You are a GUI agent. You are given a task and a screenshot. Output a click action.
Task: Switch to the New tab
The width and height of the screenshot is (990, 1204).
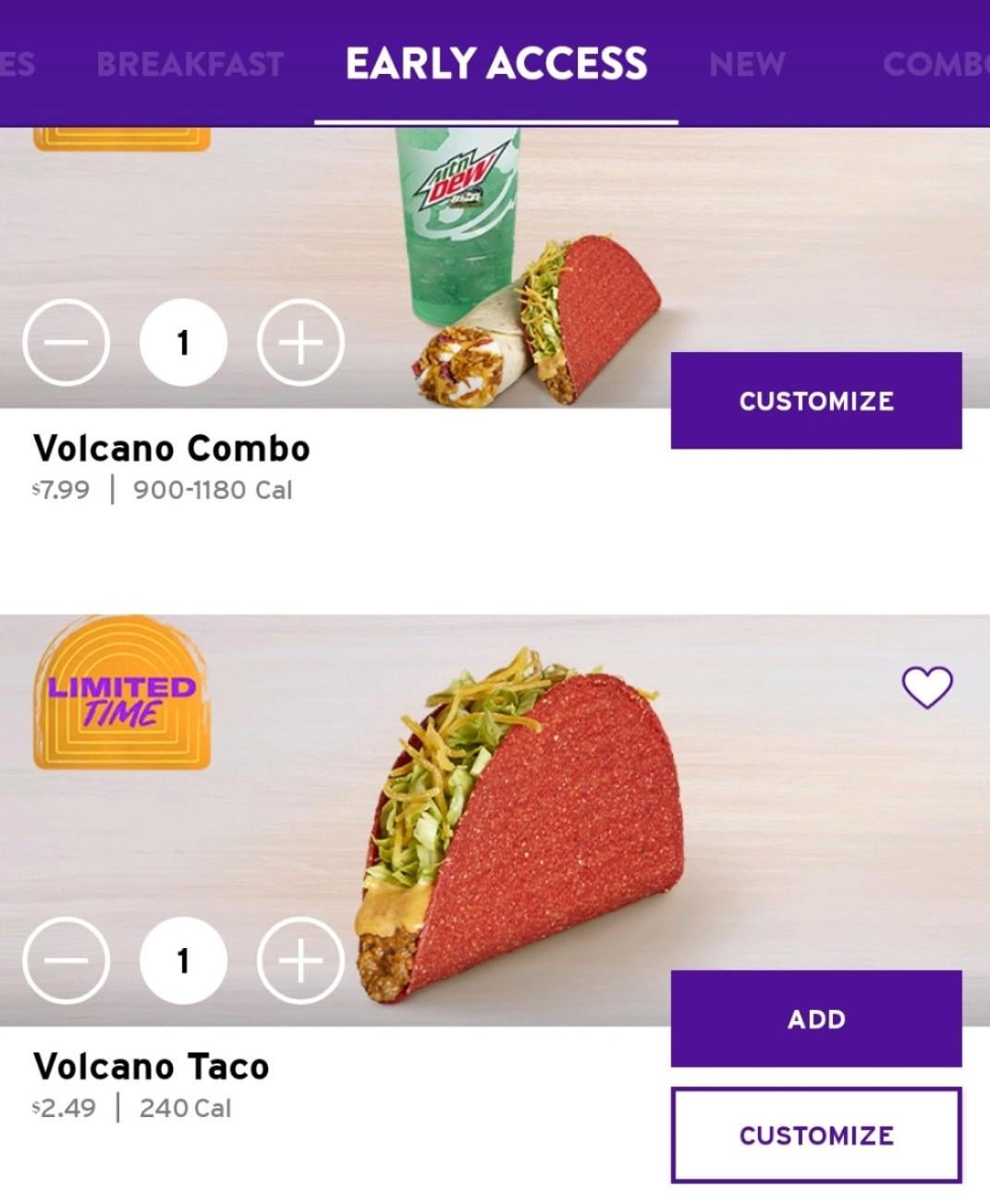click(747, 64)
